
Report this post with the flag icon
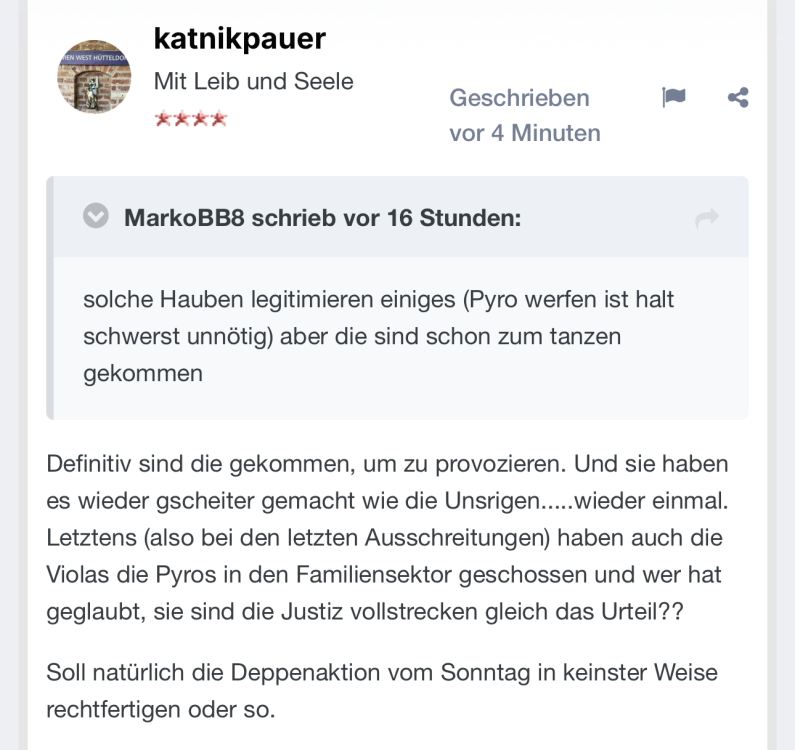click(x=673, y=97)
